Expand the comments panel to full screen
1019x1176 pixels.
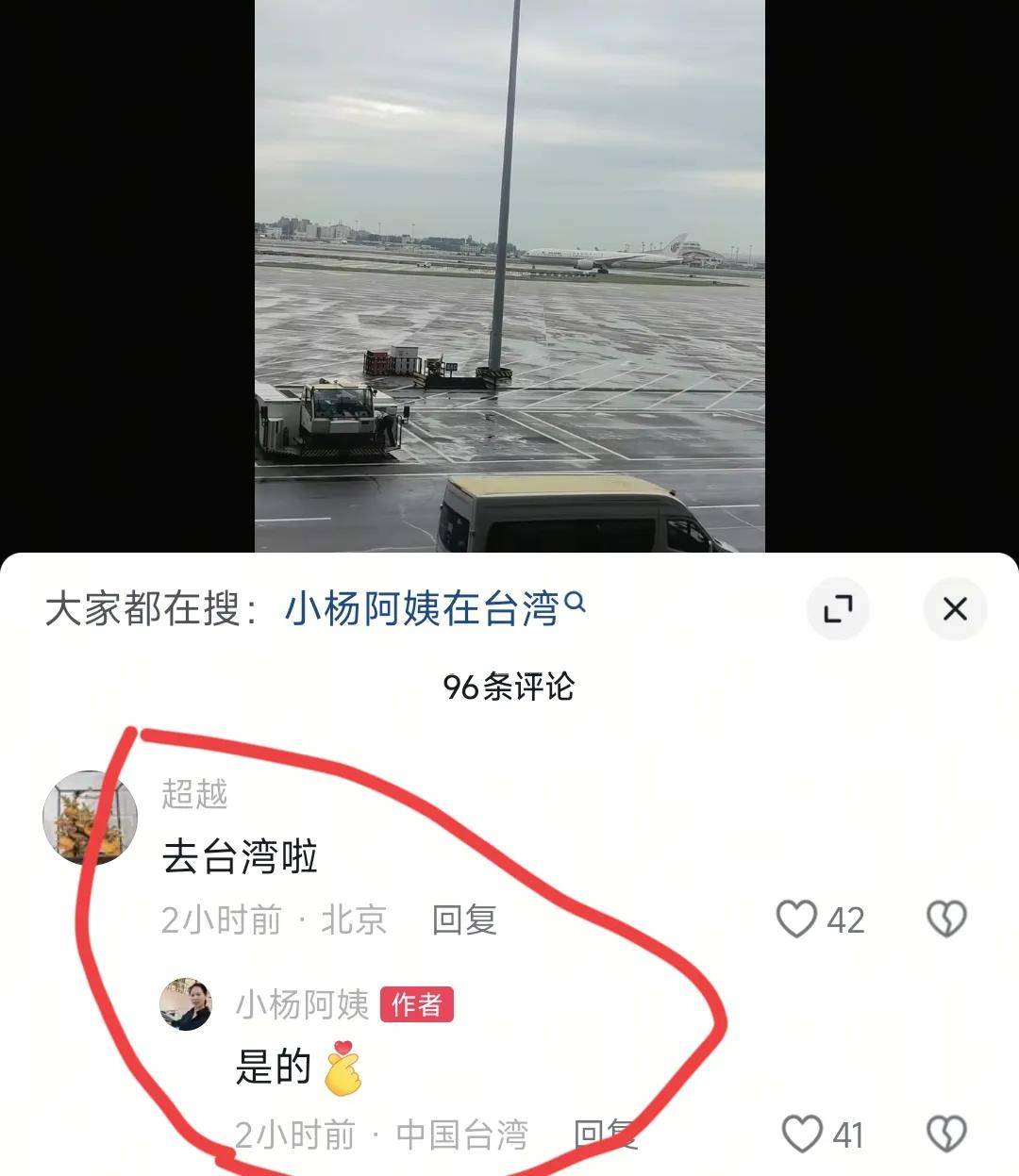[x=837, y=609]
